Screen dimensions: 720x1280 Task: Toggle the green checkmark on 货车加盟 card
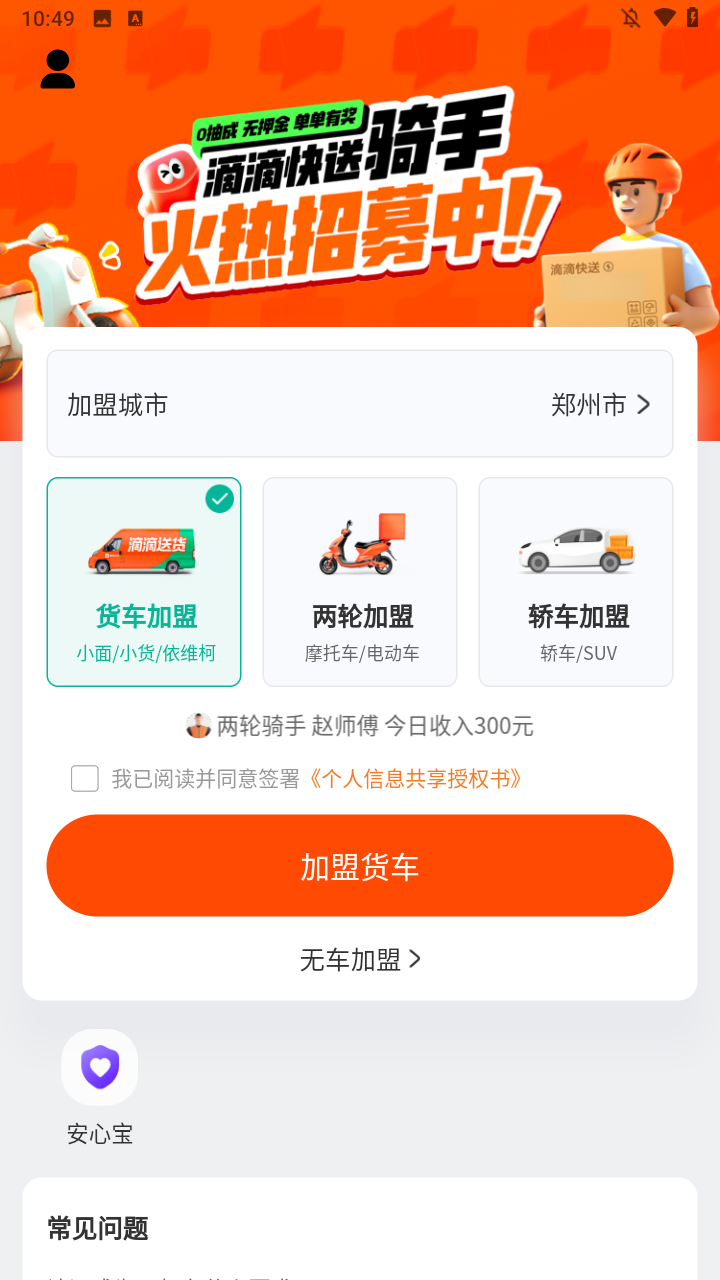tap(220, 499)
